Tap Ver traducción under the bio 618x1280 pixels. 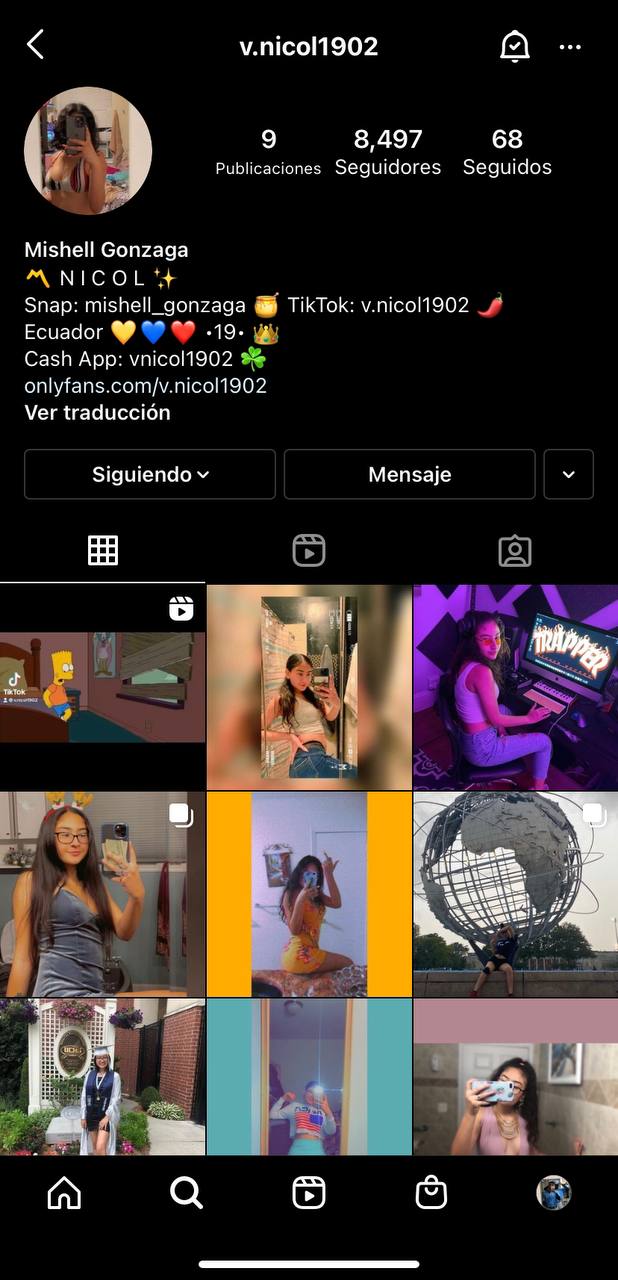click(x=97, y=412)
